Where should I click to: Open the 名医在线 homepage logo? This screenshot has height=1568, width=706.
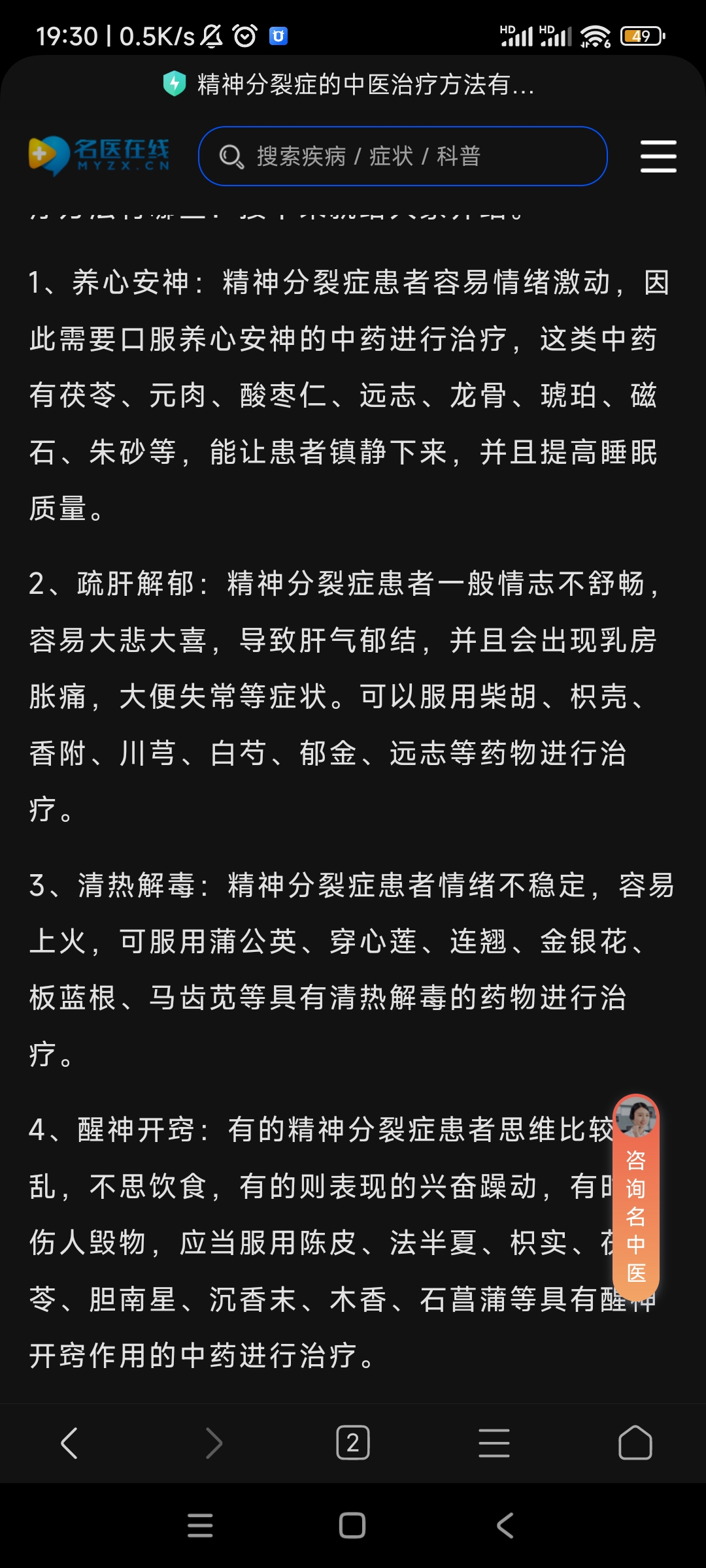99,155
